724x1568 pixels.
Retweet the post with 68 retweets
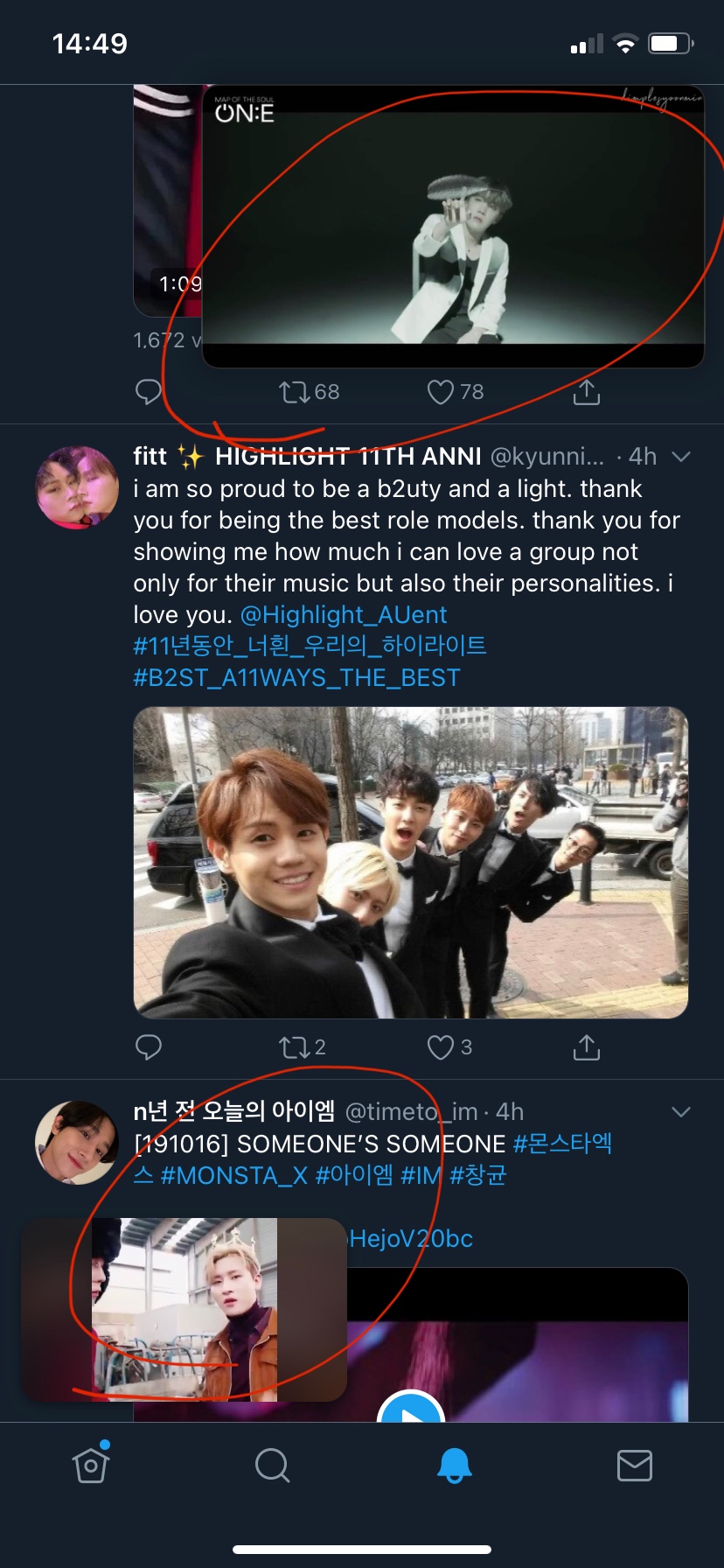click(295, 391)
